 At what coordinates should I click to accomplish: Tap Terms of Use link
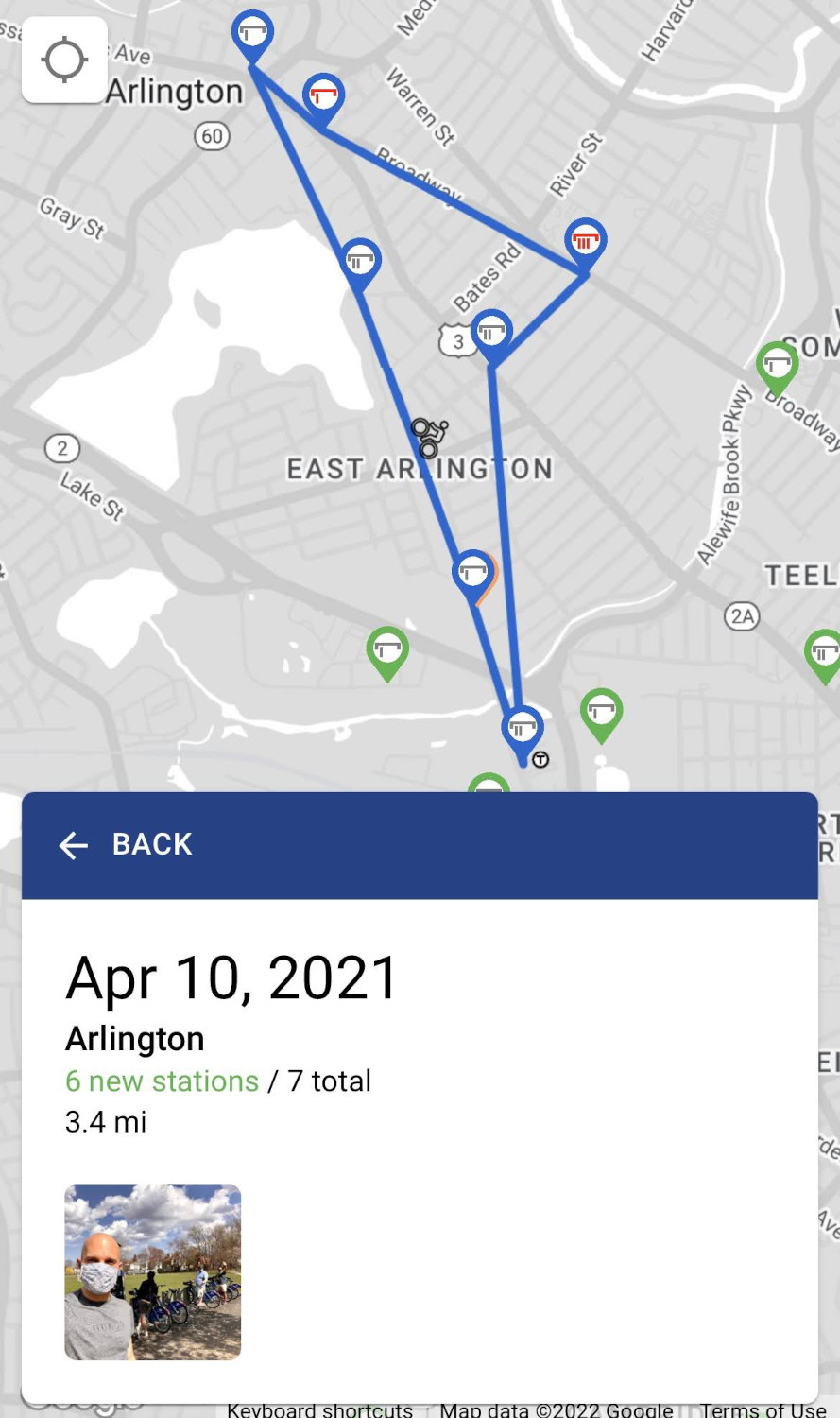[x=762, y=1409]
